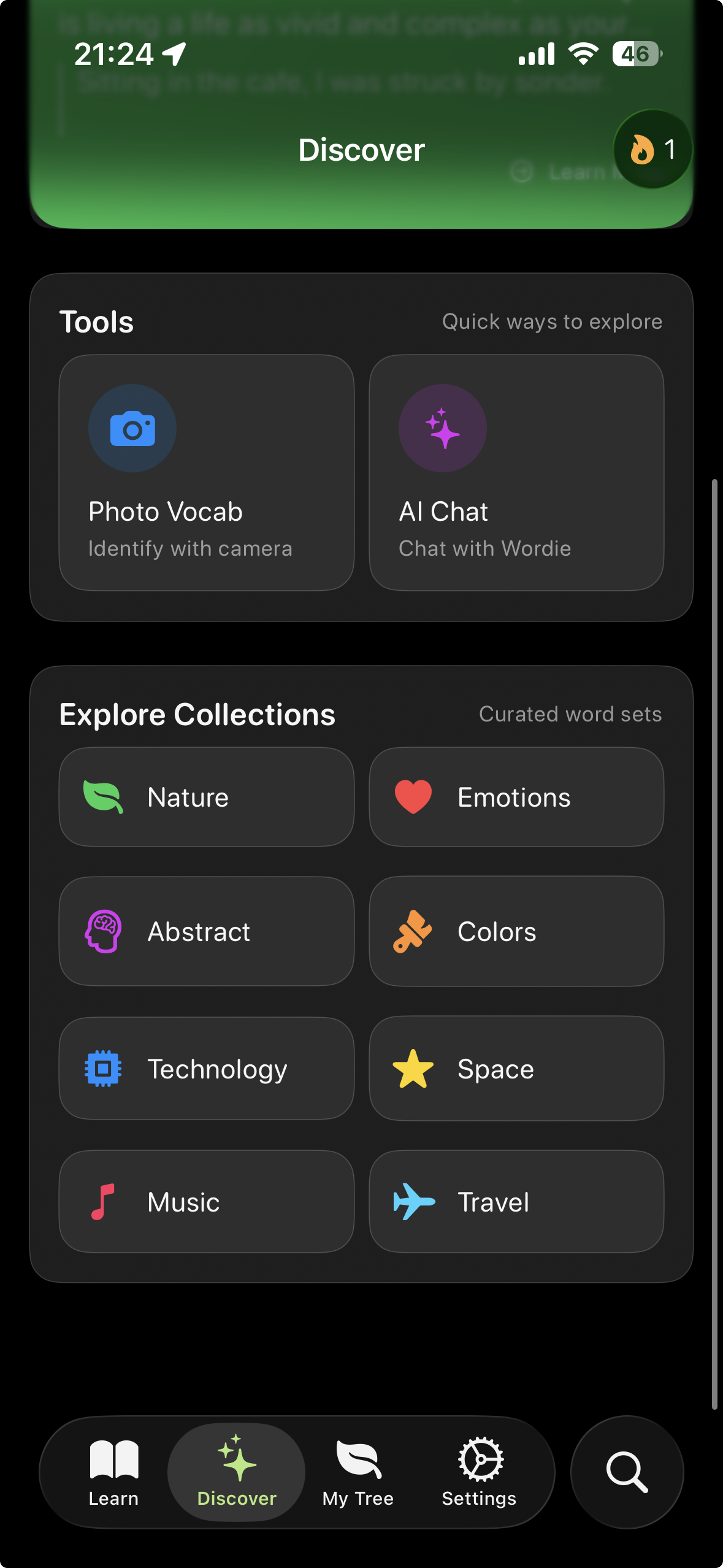Browse the Abstract word set
Image resolution: width=723 pixels, height=1568 pixels.
206,931
